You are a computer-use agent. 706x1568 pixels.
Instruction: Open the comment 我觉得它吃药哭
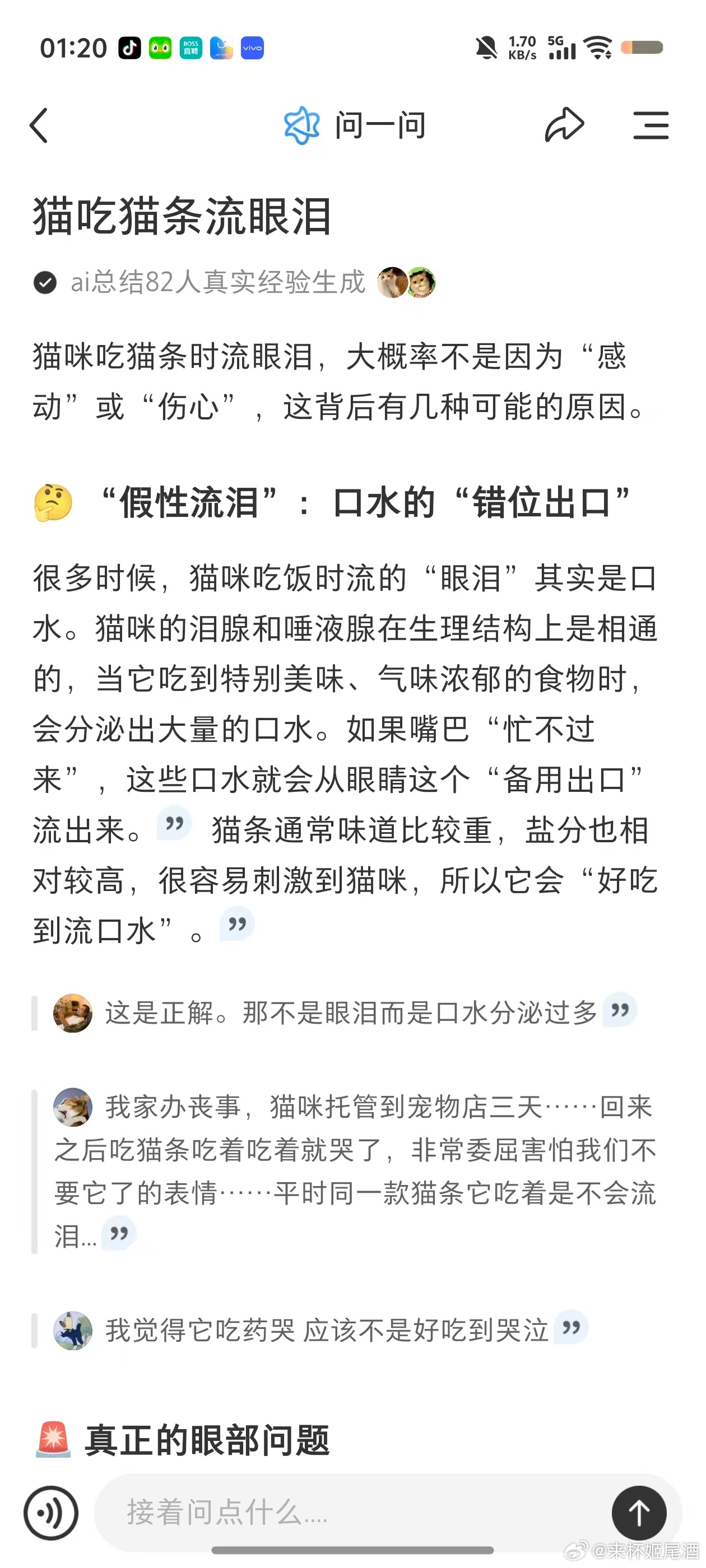[326, 1331]
